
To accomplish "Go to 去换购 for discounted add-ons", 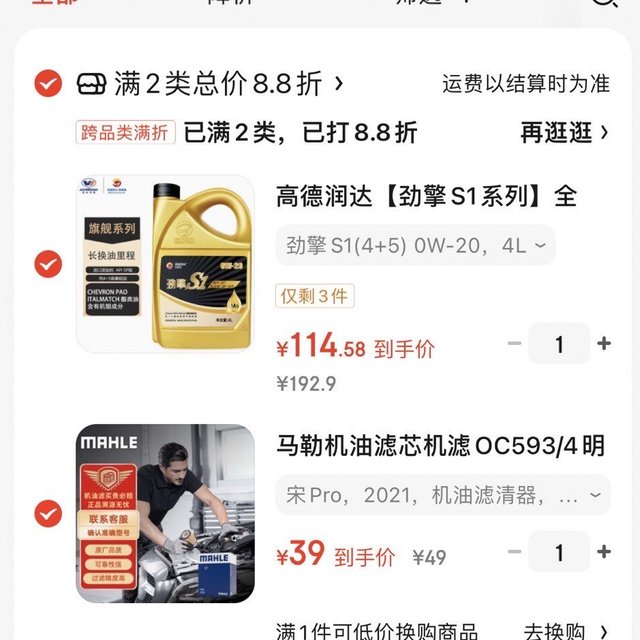I will pyautogui.click(x=566, y=631).
